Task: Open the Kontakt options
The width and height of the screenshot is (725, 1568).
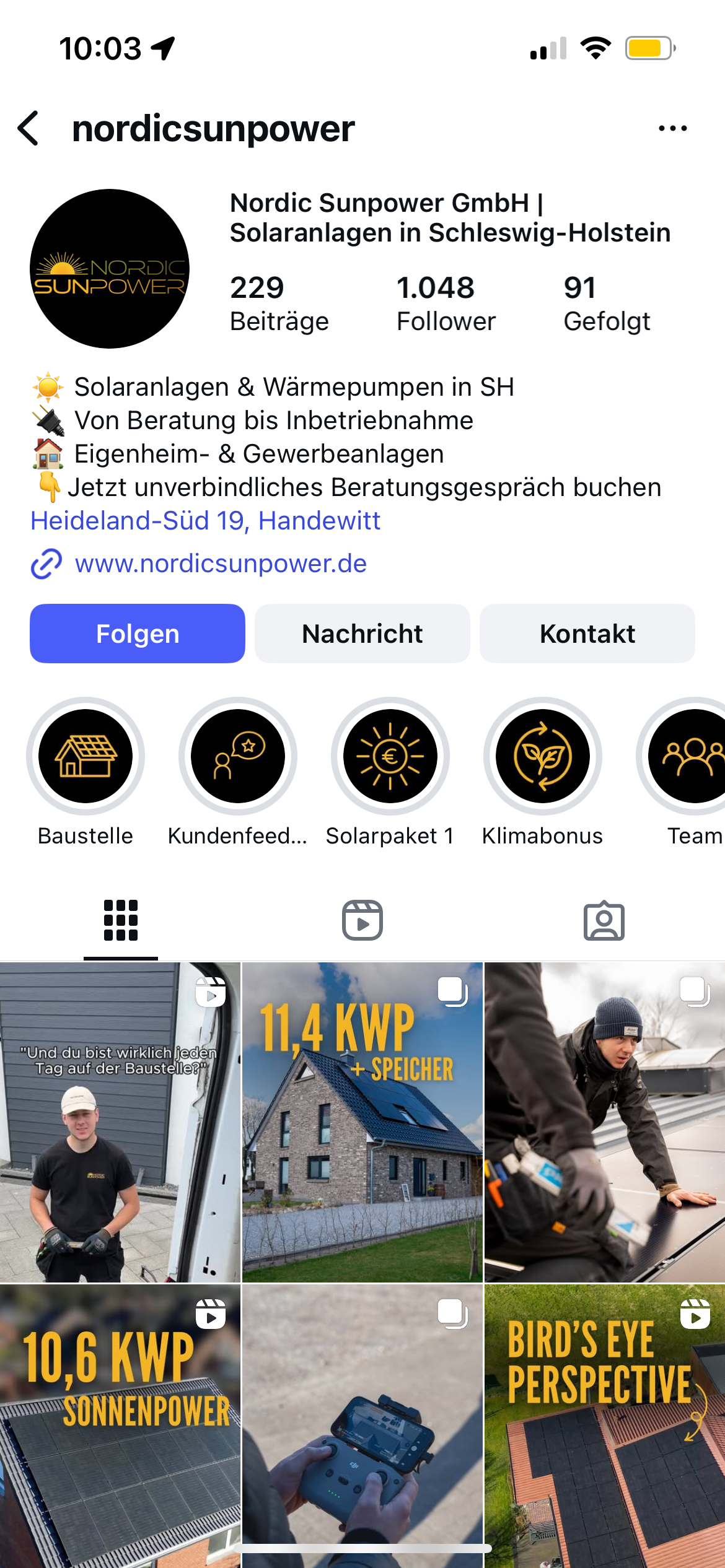Action: pyautogui.click(x=587, y=634)
